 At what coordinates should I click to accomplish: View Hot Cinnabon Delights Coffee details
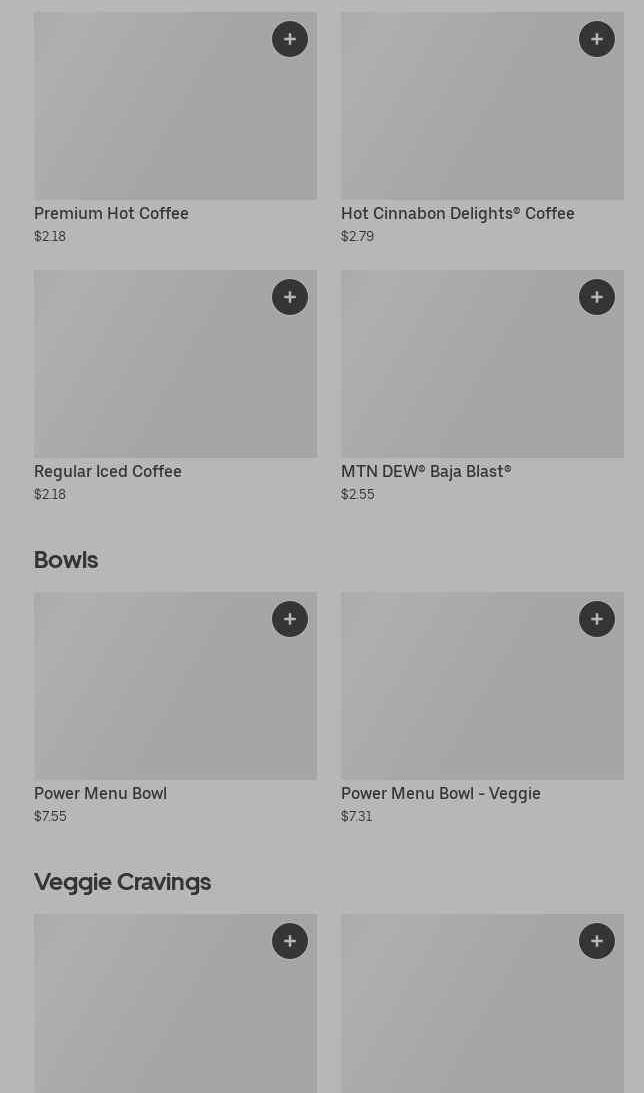(460, 120)
